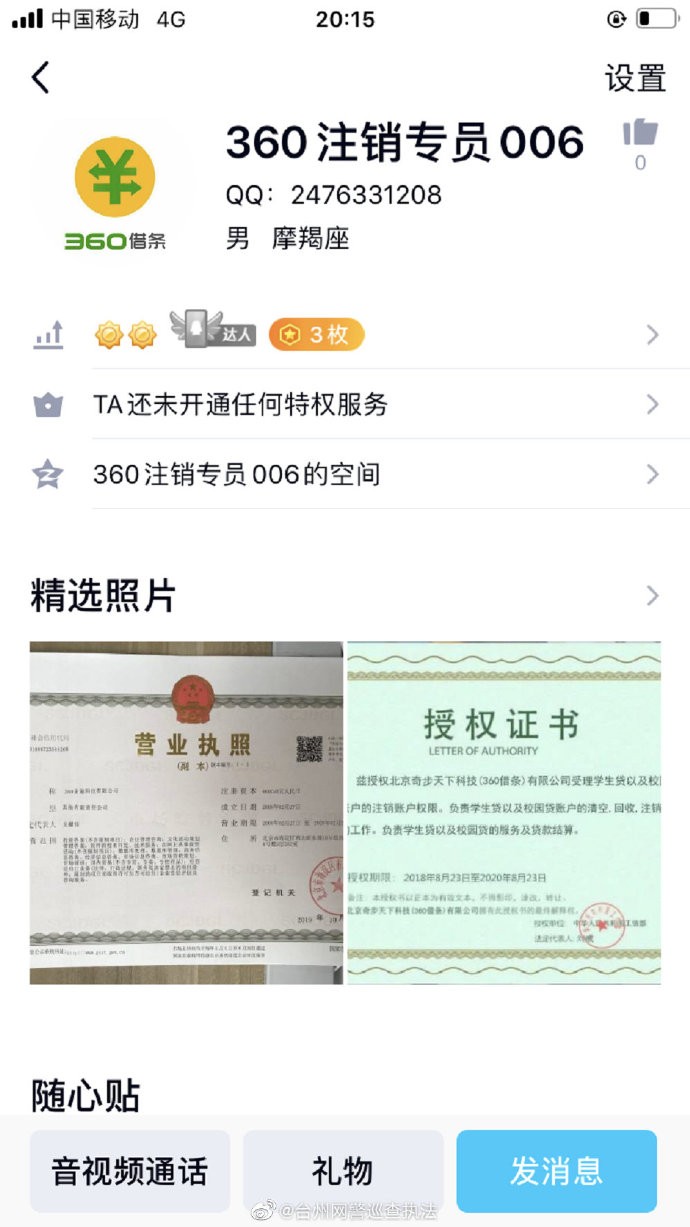This screenshot has width=690, height=1227.
Task: View the 营业执照 photo
Action: [x=186, y=812]
